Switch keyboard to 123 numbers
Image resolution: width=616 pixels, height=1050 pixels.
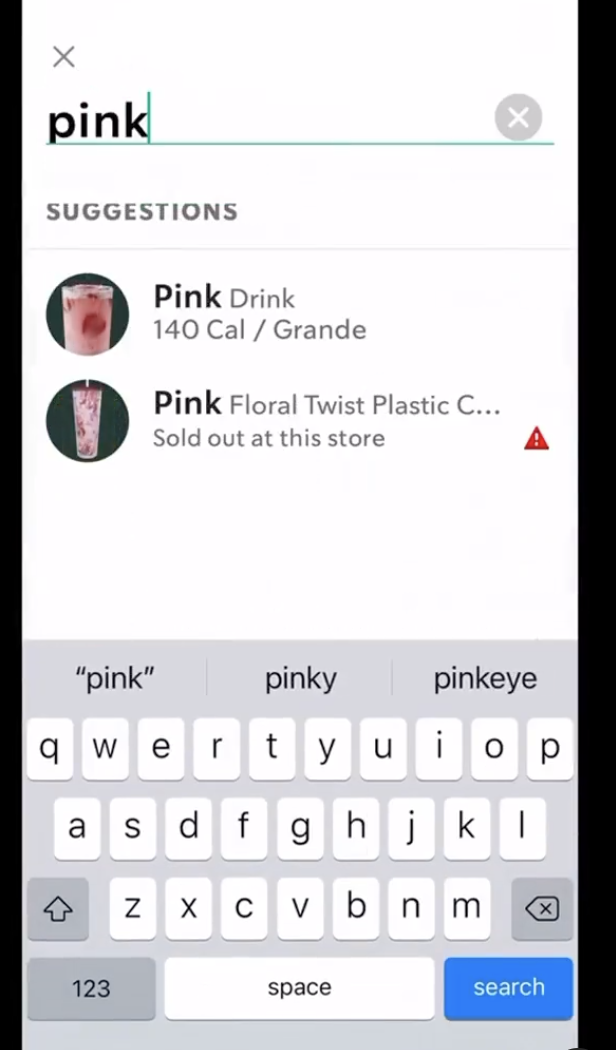coord(91,988)
